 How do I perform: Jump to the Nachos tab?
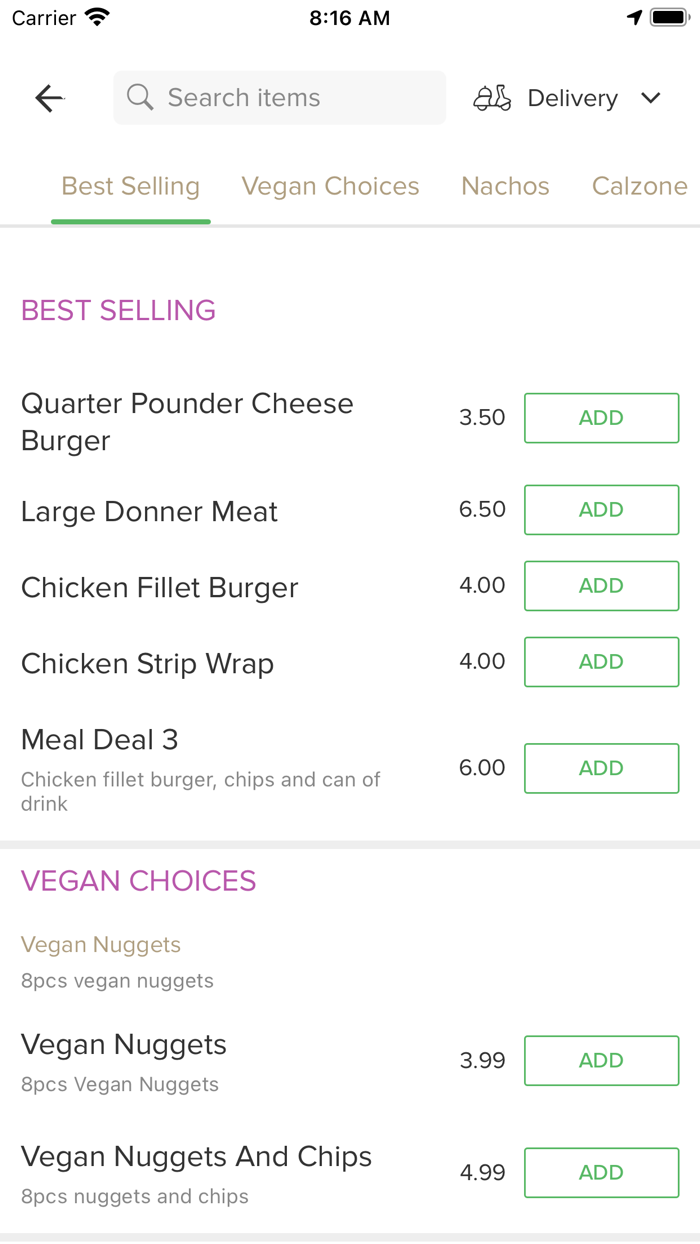coord(505,187)
